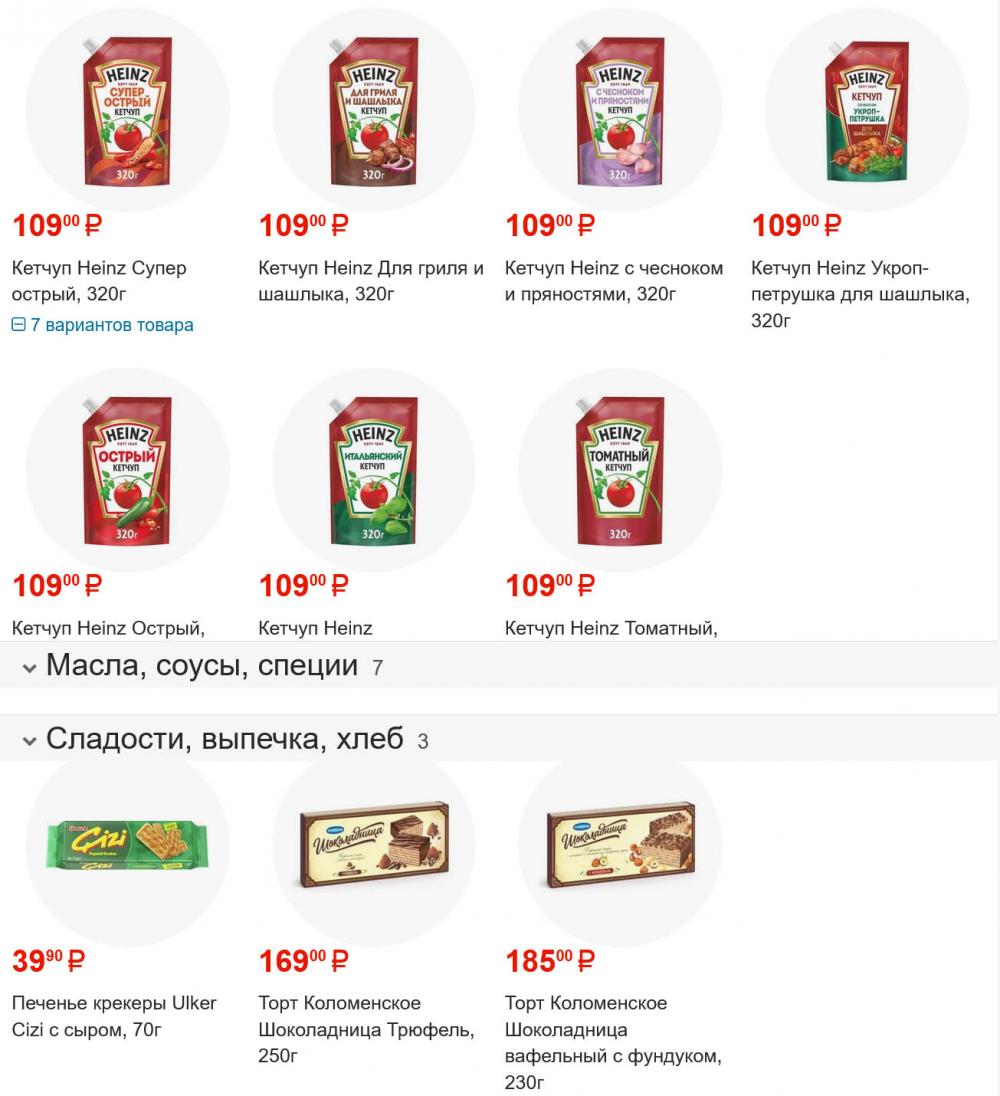Open Кетчуп Heinz с чесноком и пряностями

click(x=613, y=281)
